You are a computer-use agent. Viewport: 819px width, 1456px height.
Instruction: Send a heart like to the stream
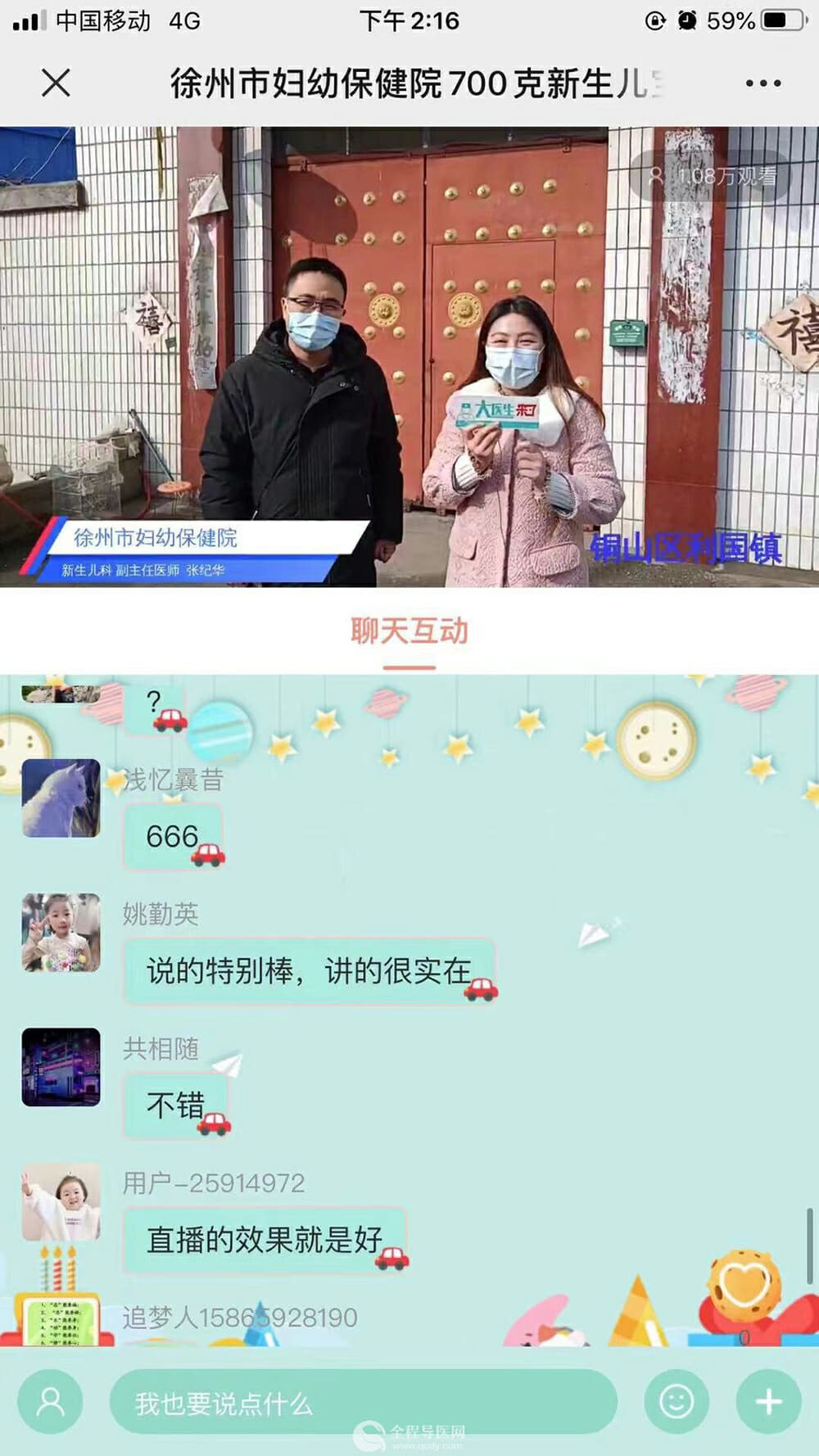point(744,1283)
